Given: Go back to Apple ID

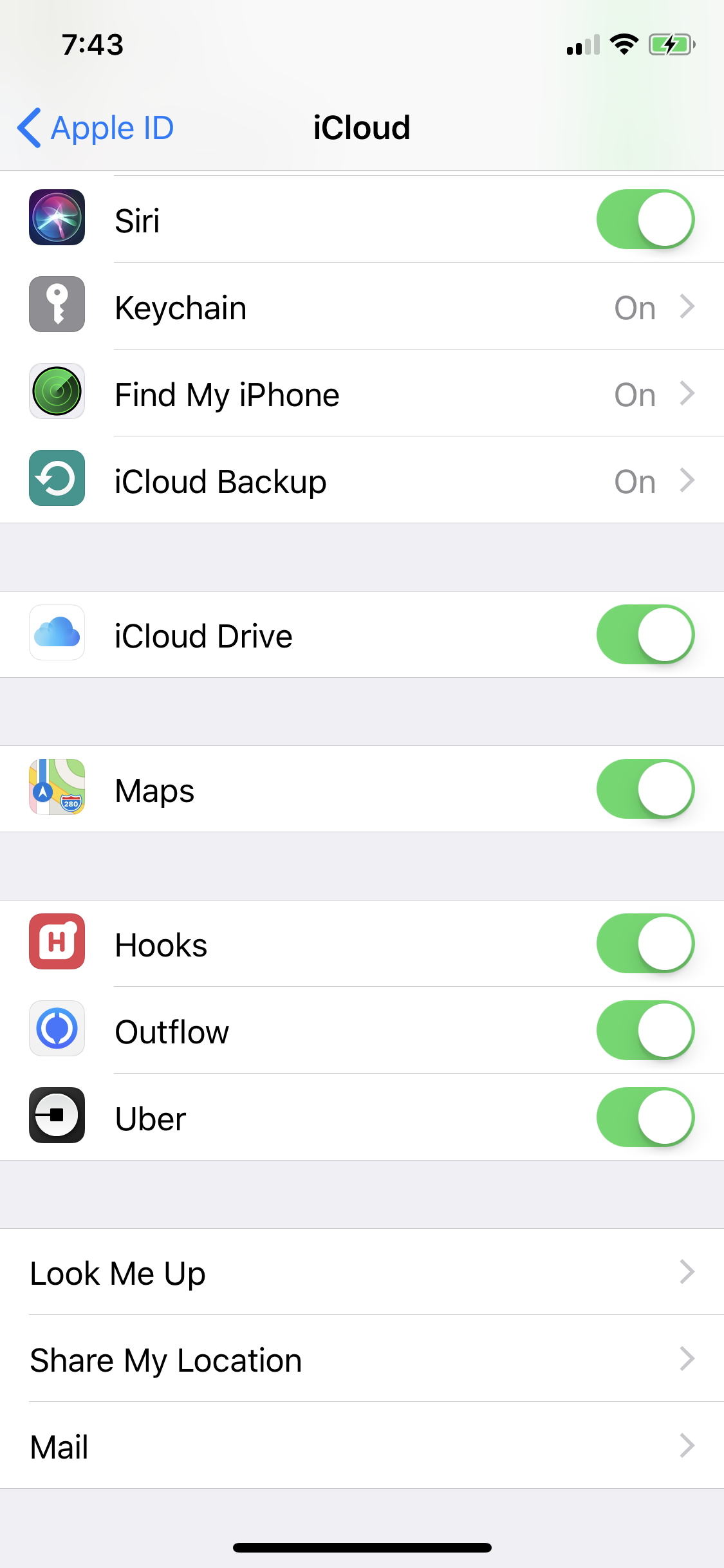Looking at the screenshot, I should pos(95,127).
